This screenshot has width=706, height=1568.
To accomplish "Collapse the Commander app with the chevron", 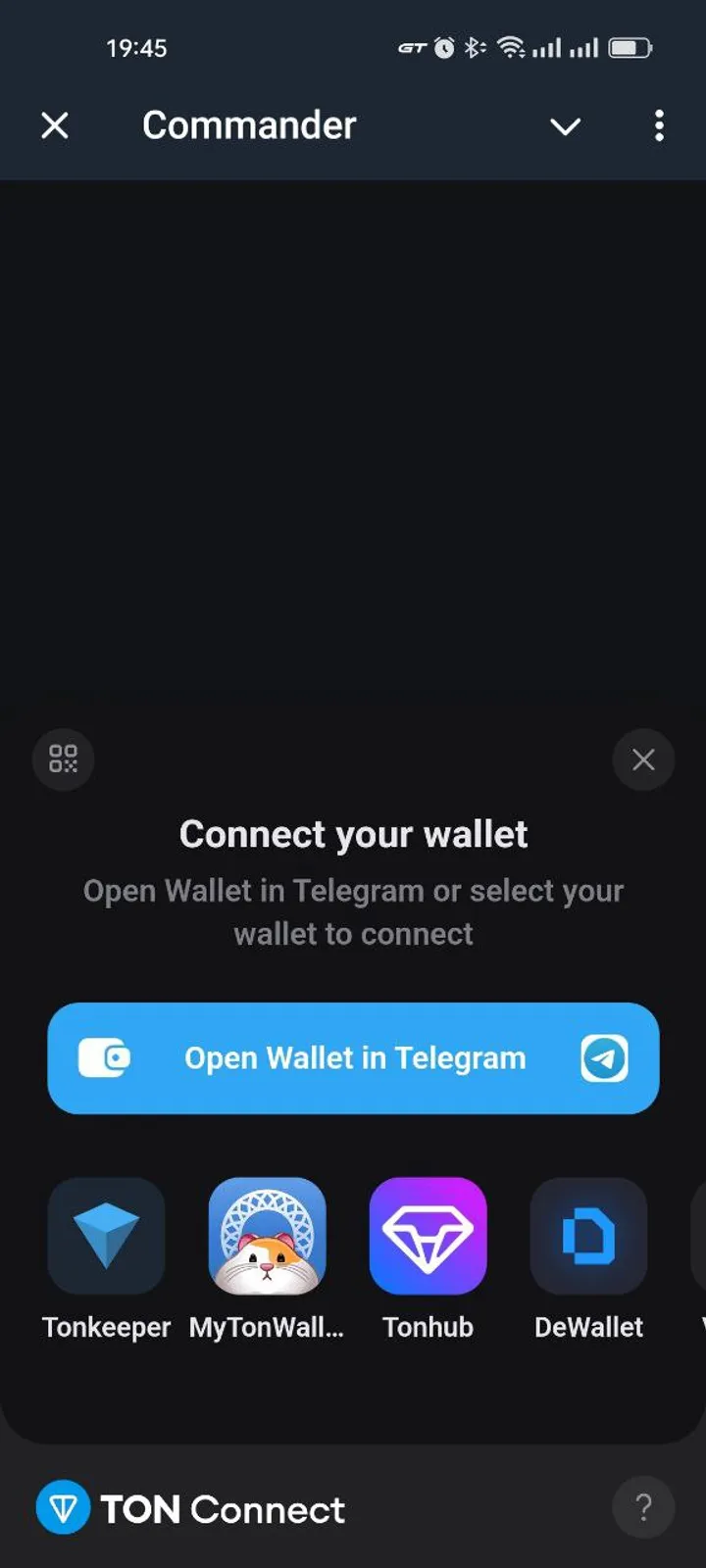I will [x=565, y=126].
